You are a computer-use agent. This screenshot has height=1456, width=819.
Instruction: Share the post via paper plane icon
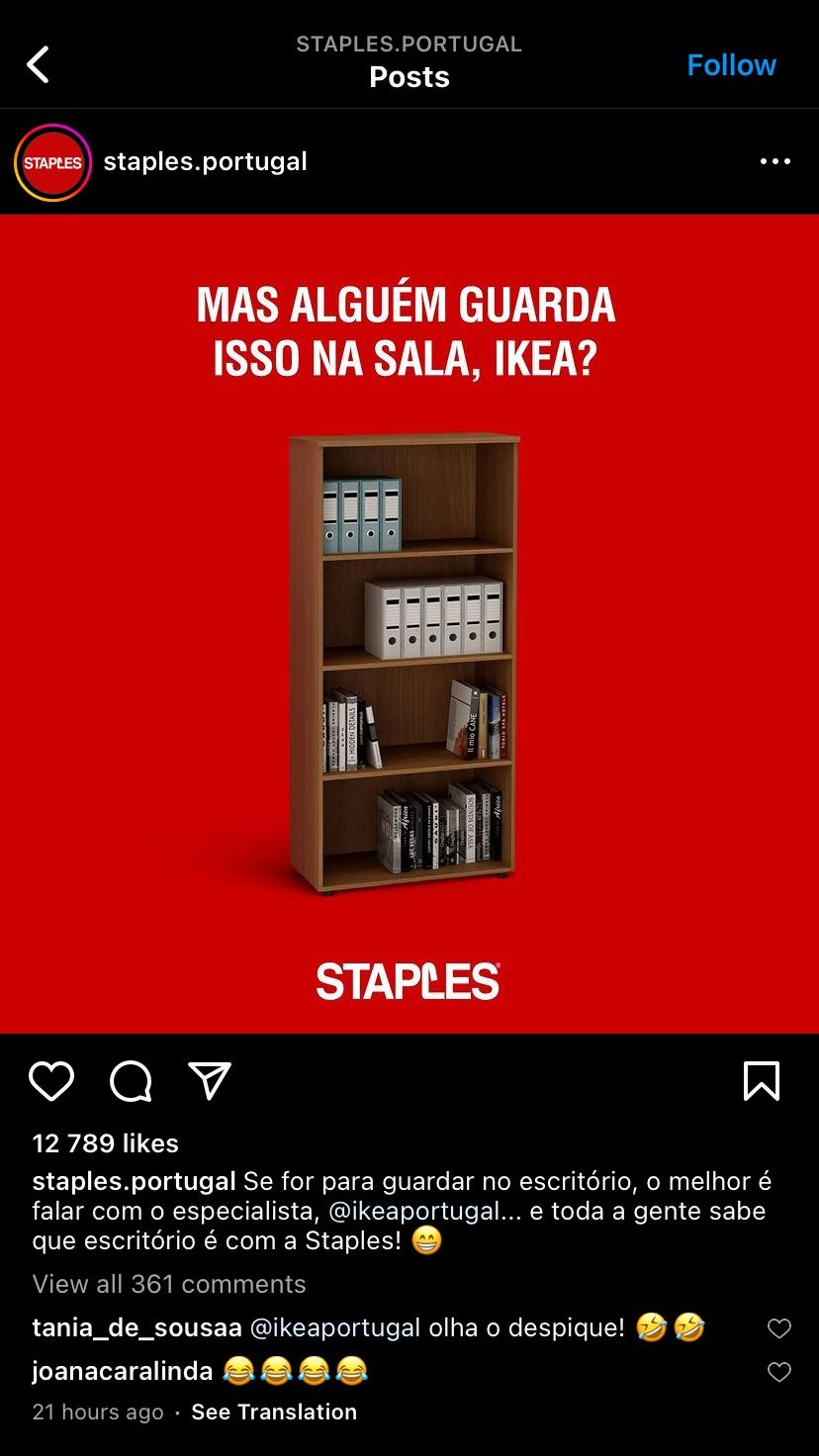(210, 1081)
